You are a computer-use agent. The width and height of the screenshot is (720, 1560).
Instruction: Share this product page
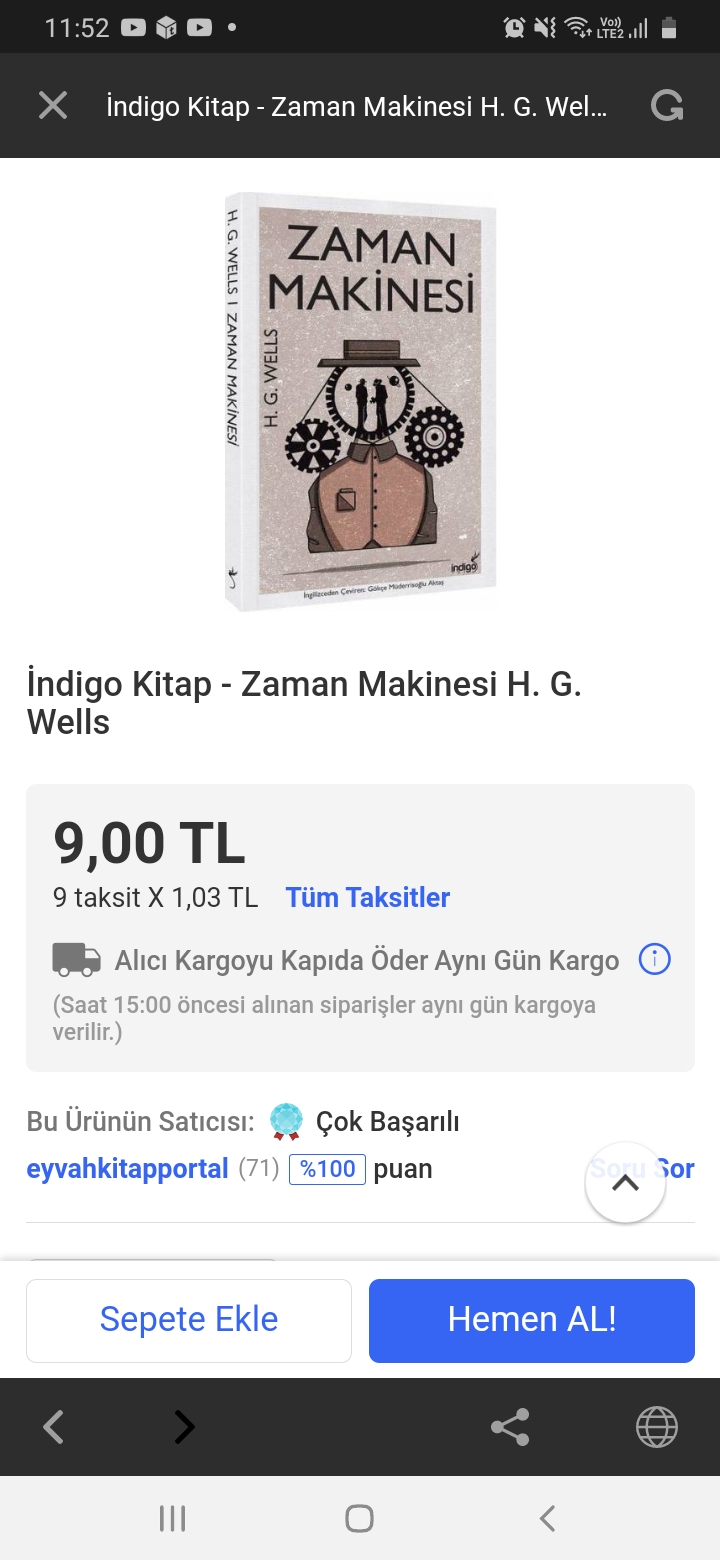[x=510, y=1427]
